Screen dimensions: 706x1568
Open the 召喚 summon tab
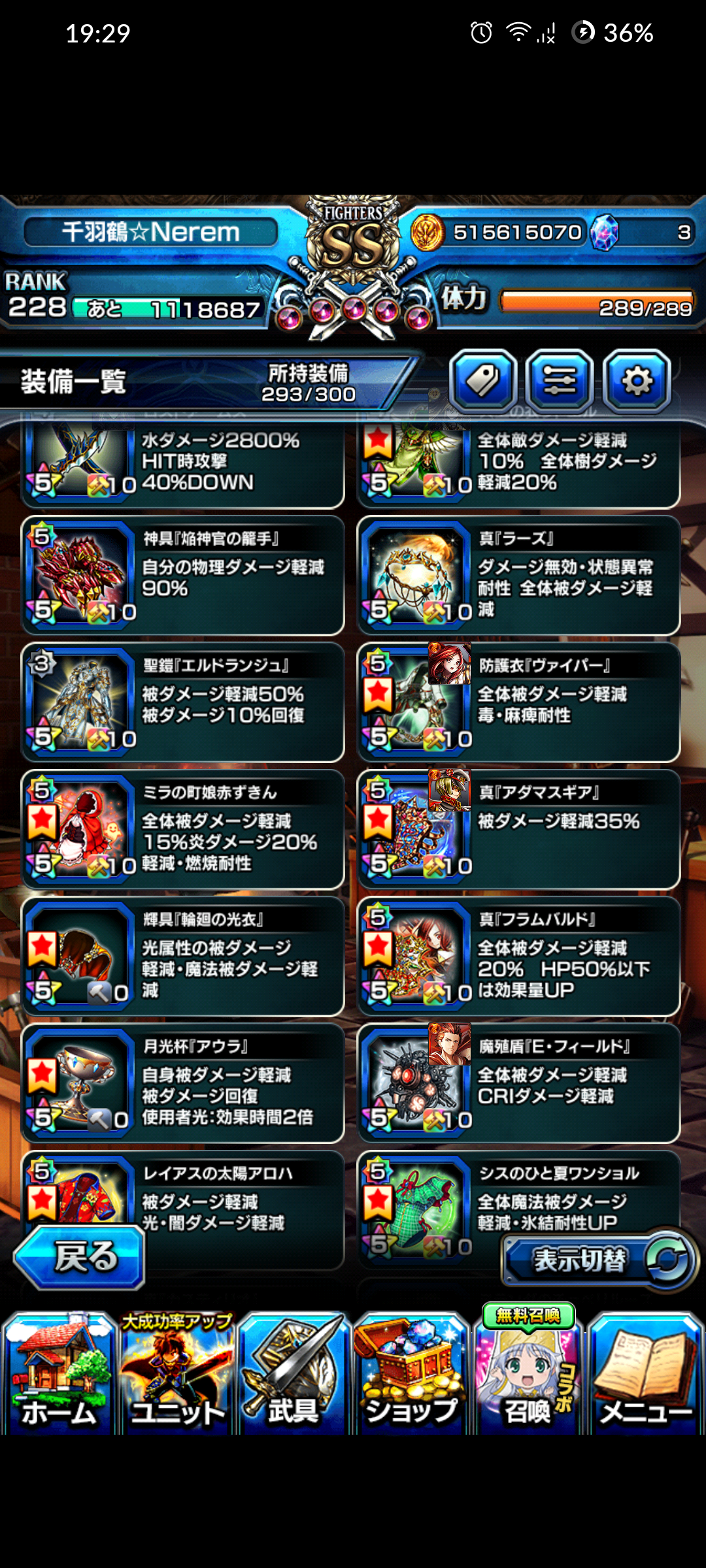(528, 1373)
